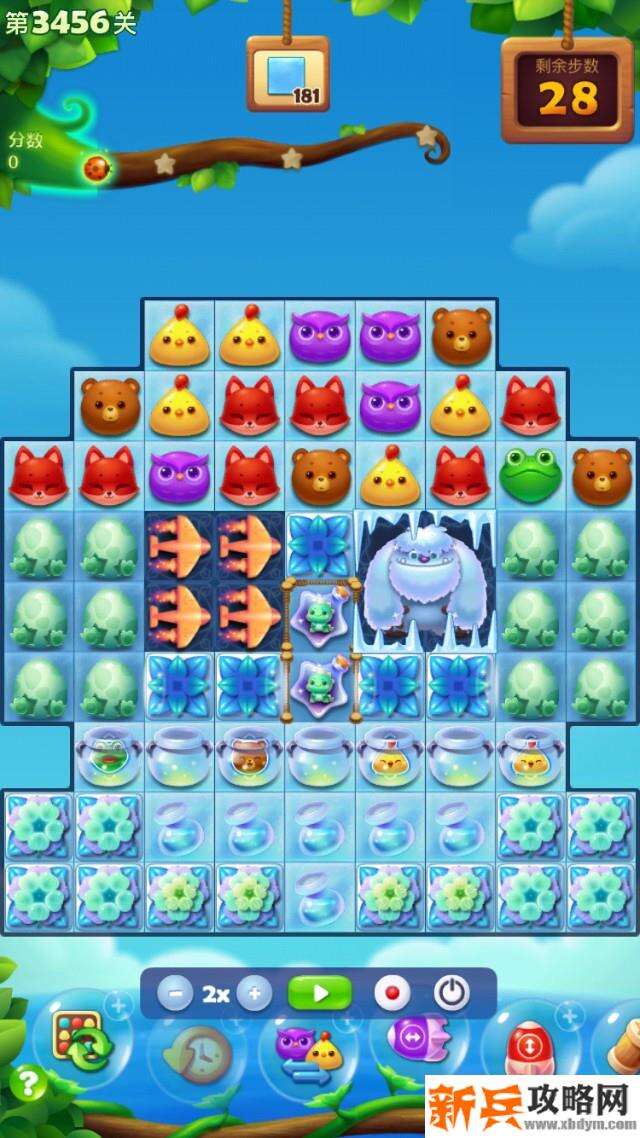Decrease the playback speed with minus
640x1138 pixels.
[x=175, y=994]
